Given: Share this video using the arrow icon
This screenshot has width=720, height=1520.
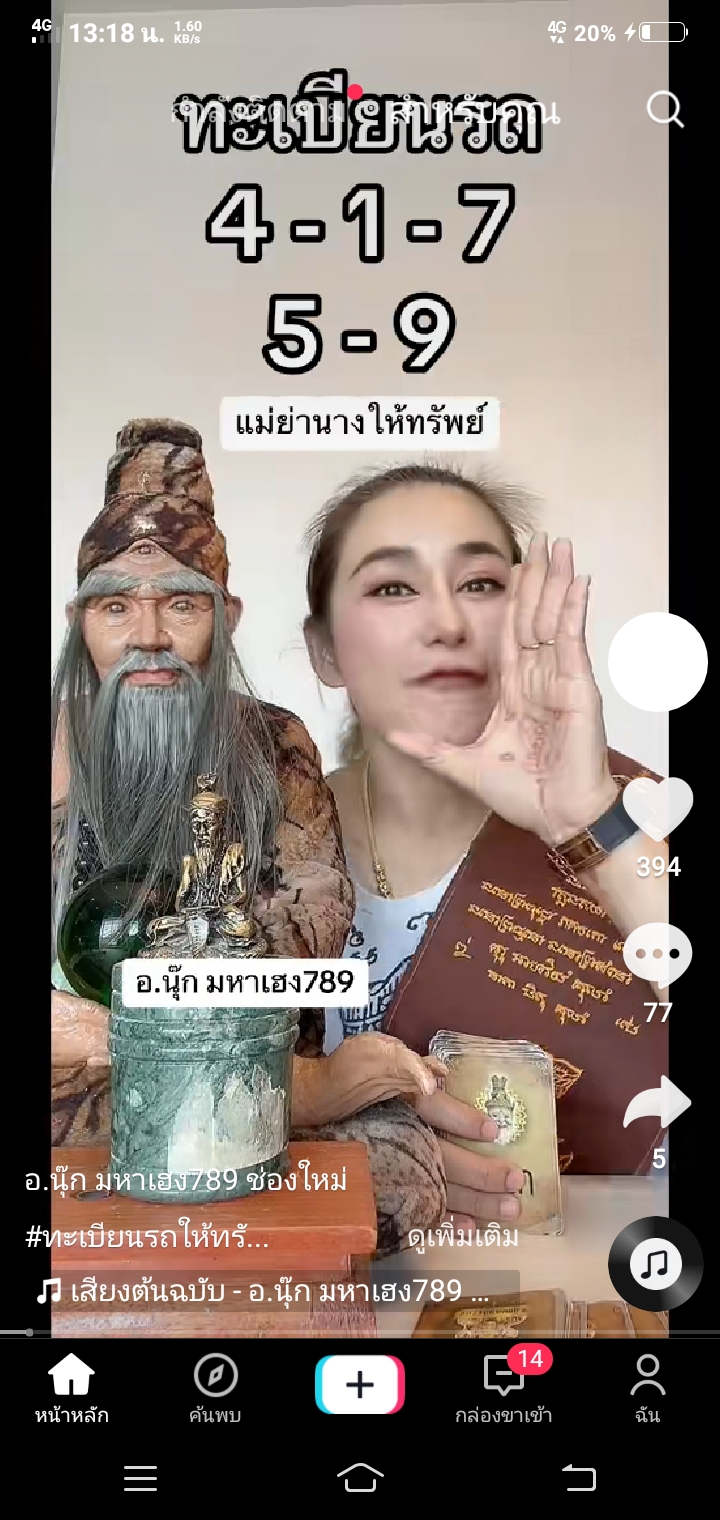Looking at the screenshot, I should 657,1103.
